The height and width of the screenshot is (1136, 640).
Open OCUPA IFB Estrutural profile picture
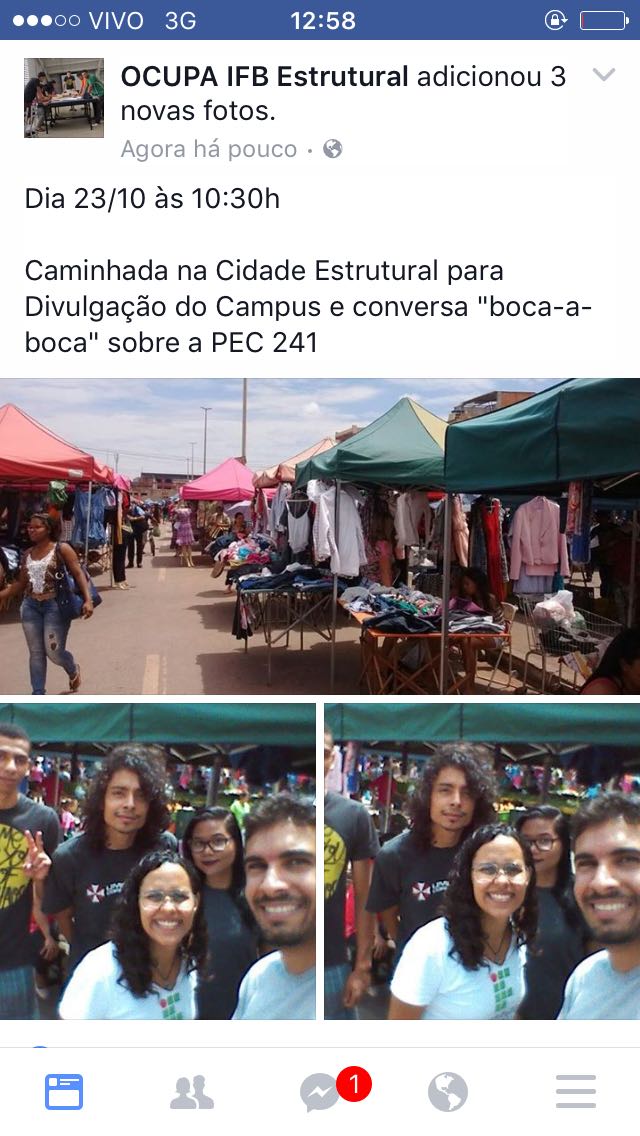(x=64, y=98)
